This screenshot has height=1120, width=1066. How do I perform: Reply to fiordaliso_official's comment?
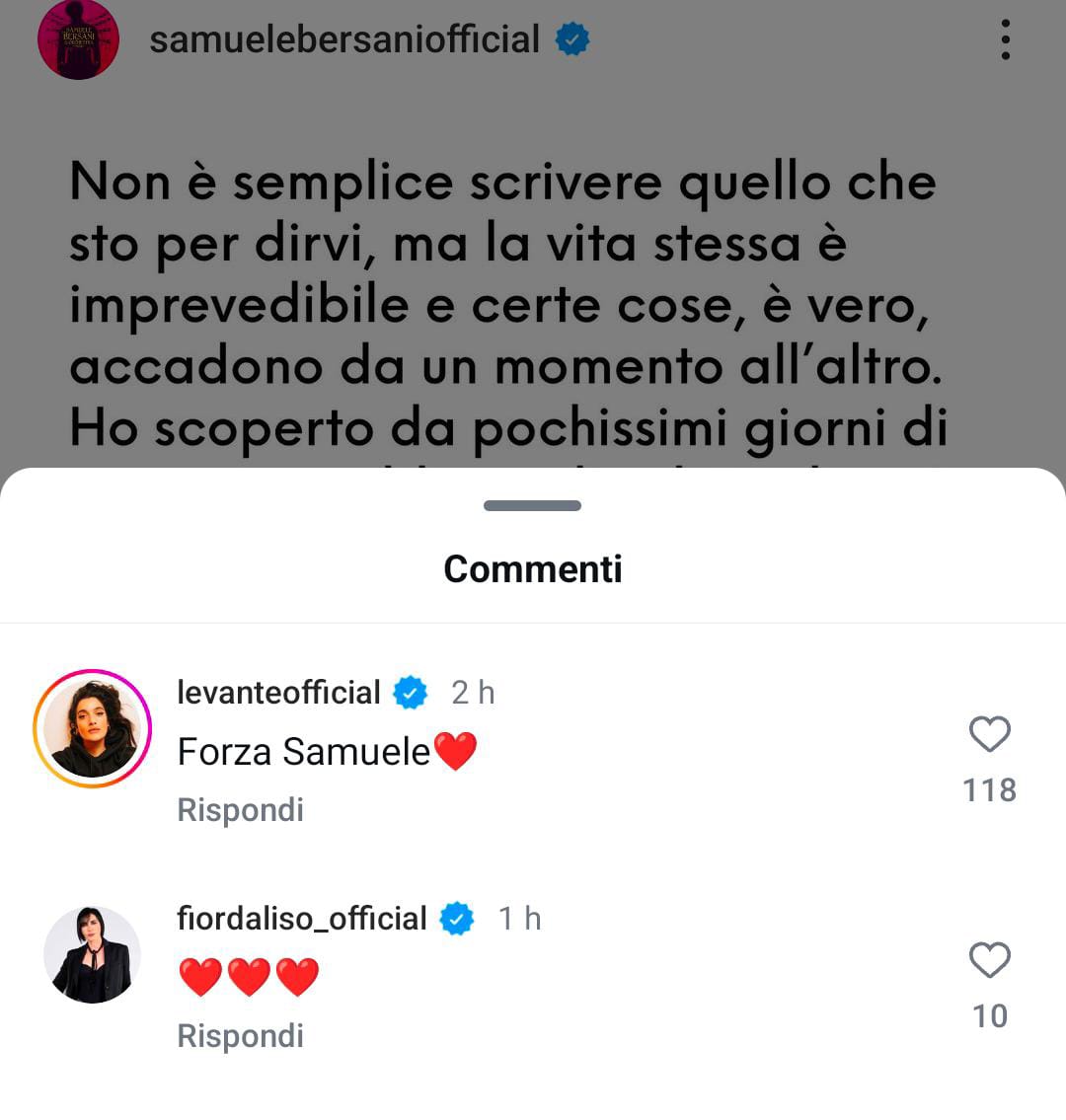(240, 1036)
